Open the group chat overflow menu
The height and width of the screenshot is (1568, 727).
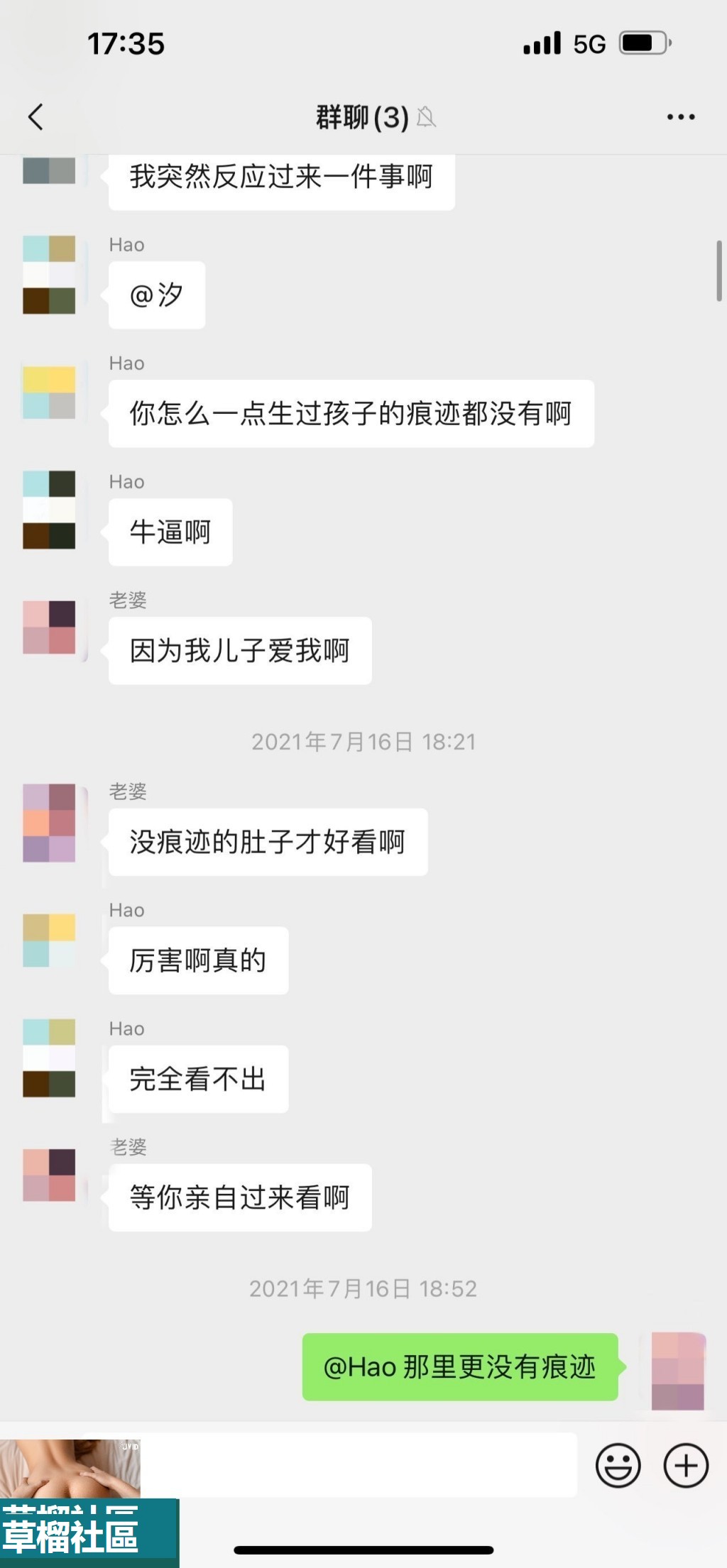coord(680,117)
